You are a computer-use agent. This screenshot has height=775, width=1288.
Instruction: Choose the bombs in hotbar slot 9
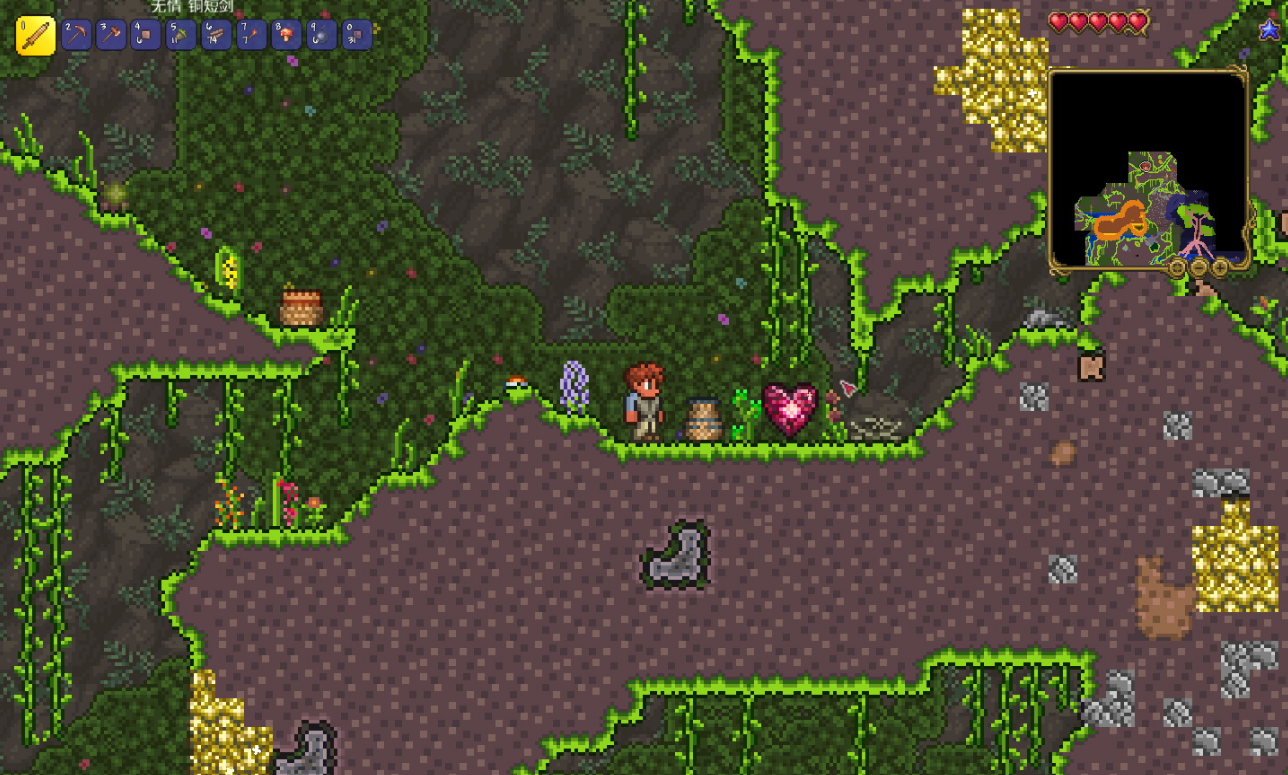(321, 36)
